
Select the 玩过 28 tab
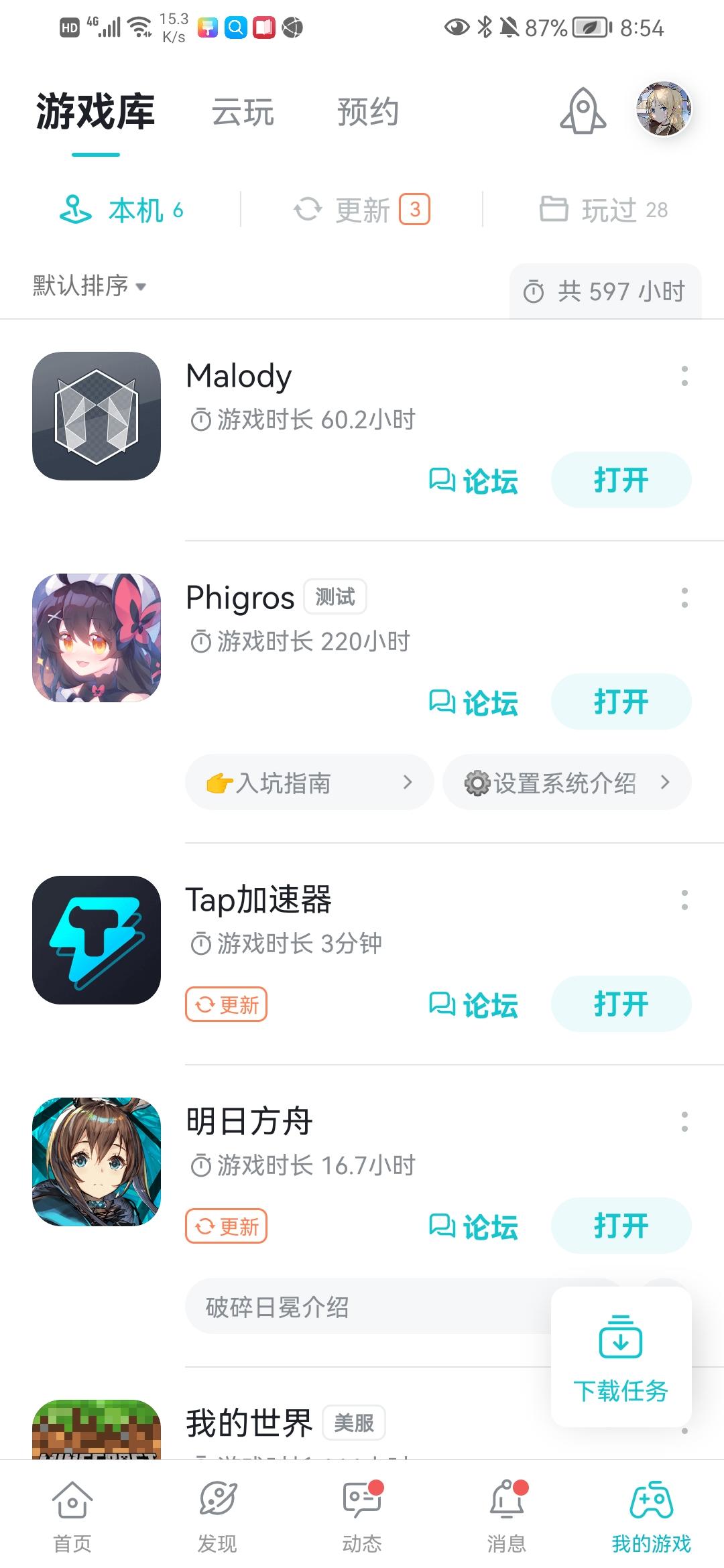(604, 210)
